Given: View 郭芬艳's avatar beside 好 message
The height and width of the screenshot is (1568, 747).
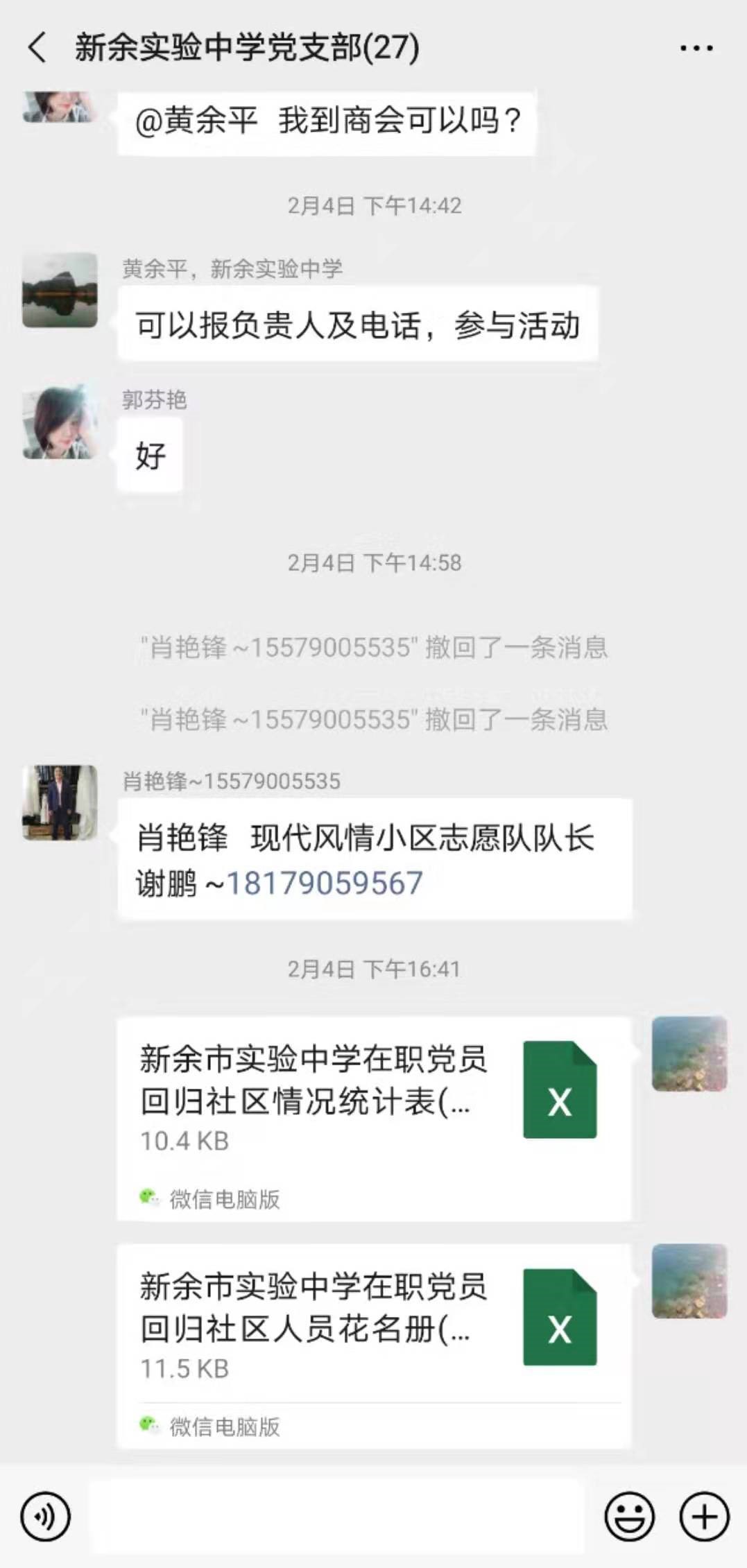Looking at the screenshot, I should coord(60,422).
